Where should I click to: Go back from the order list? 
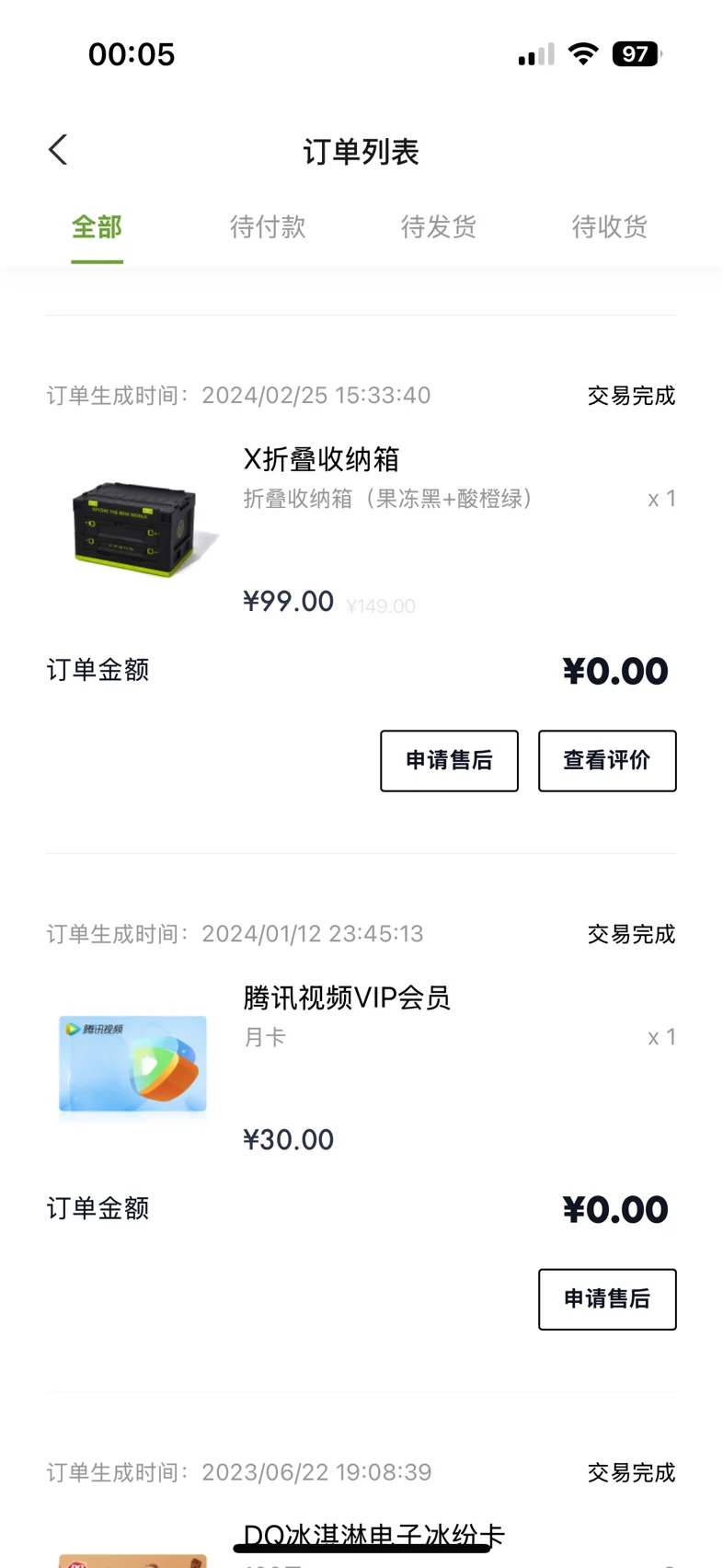(58, 150)
